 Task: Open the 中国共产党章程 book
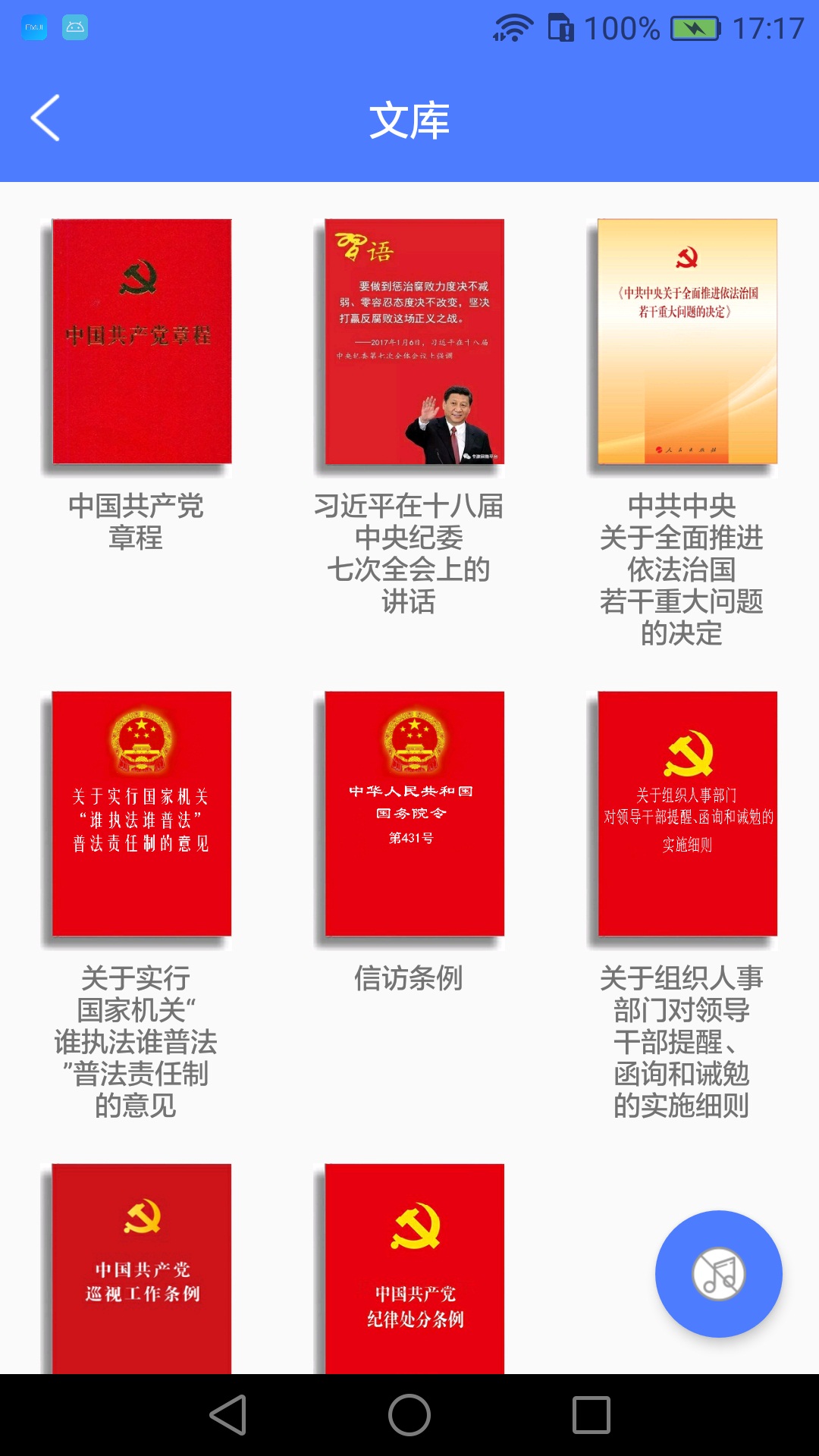[x=141, y=342]
